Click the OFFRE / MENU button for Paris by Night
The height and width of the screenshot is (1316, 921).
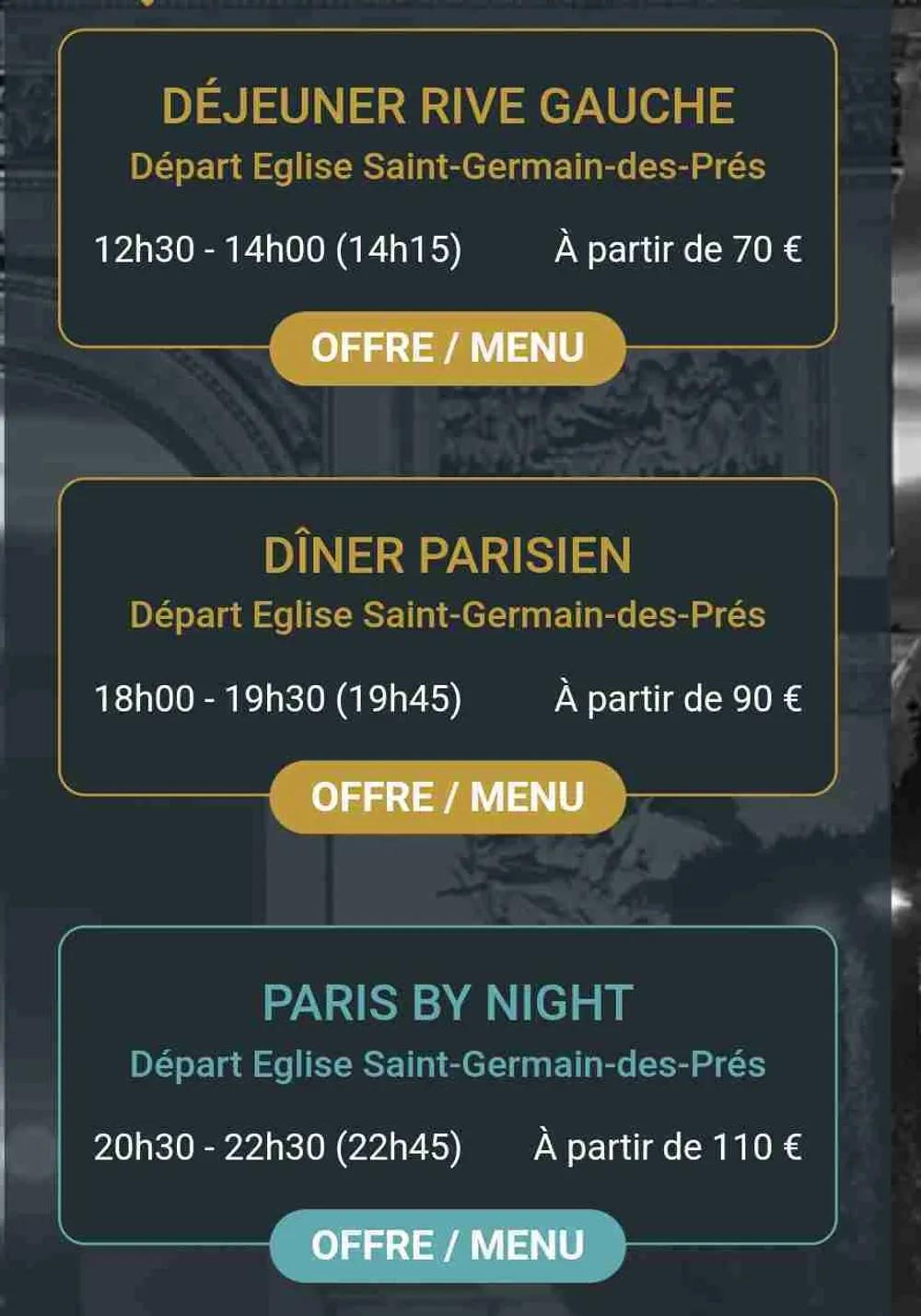(x=447, y=1248)
